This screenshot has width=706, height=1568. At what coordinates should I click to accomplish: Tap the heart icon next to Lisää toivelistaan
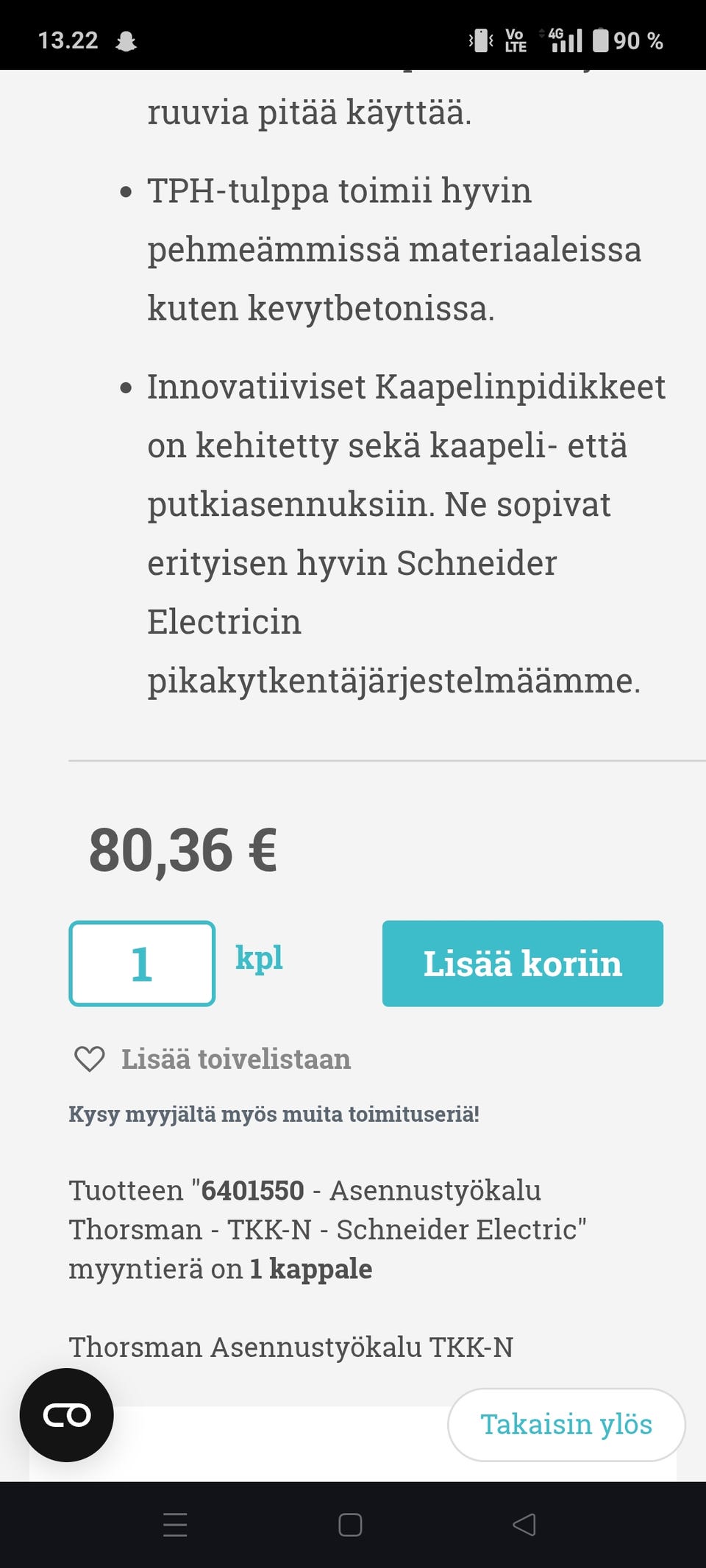click(90, 1059)
